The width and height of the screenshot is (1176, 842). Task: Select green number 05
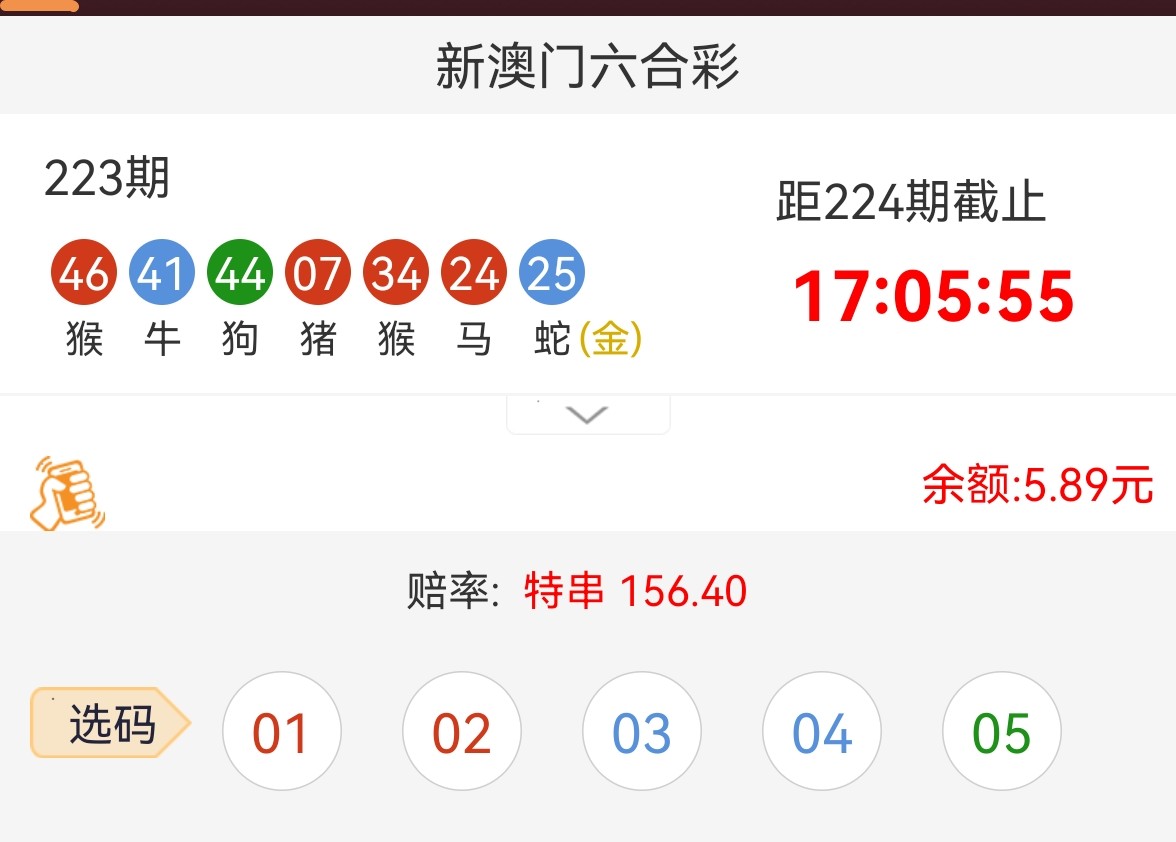pyautogui.click(x=1001, y=732)
